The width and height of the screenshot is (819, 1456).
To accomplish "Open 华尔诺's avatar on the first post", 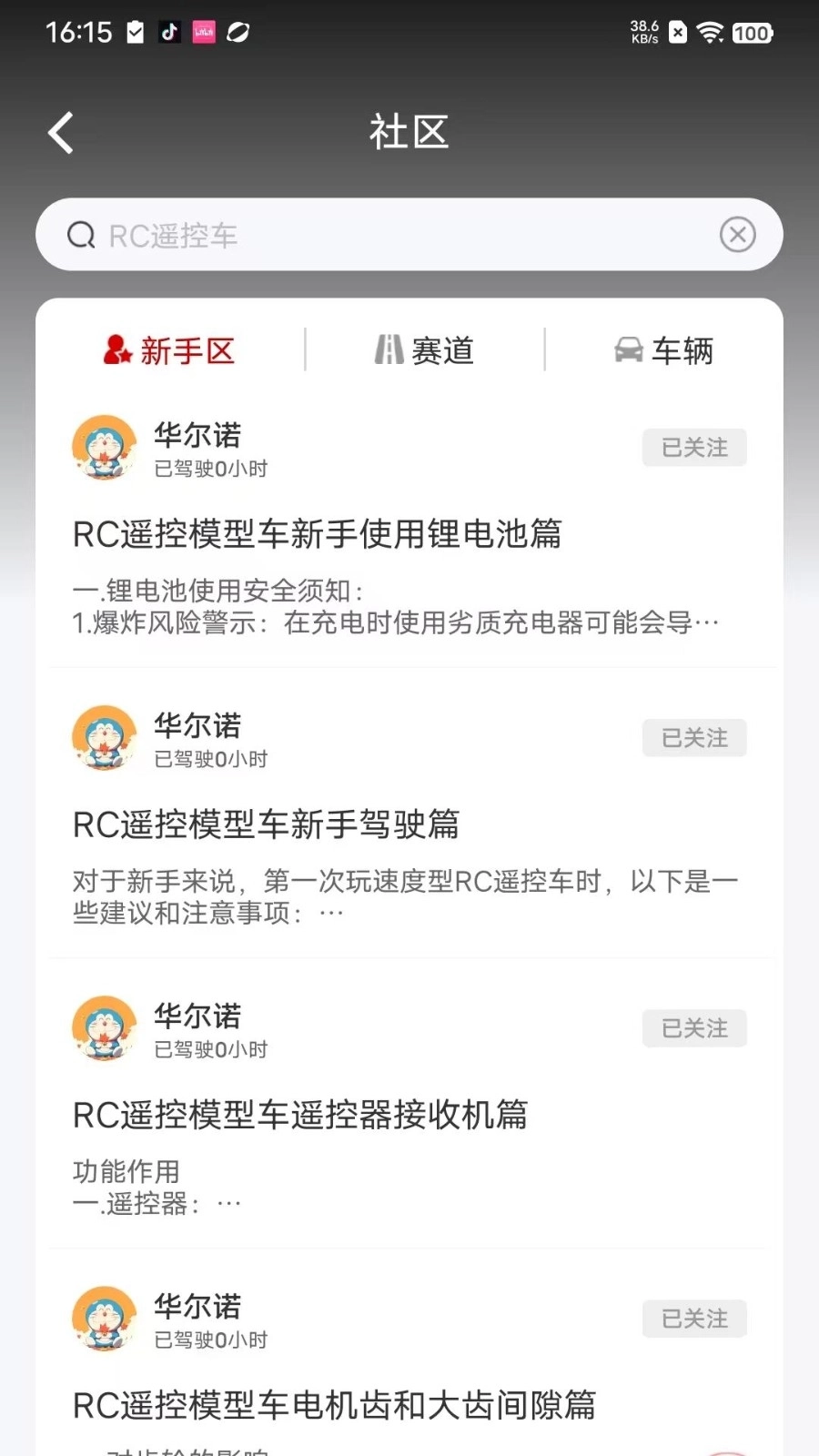I will pos(104,447).
